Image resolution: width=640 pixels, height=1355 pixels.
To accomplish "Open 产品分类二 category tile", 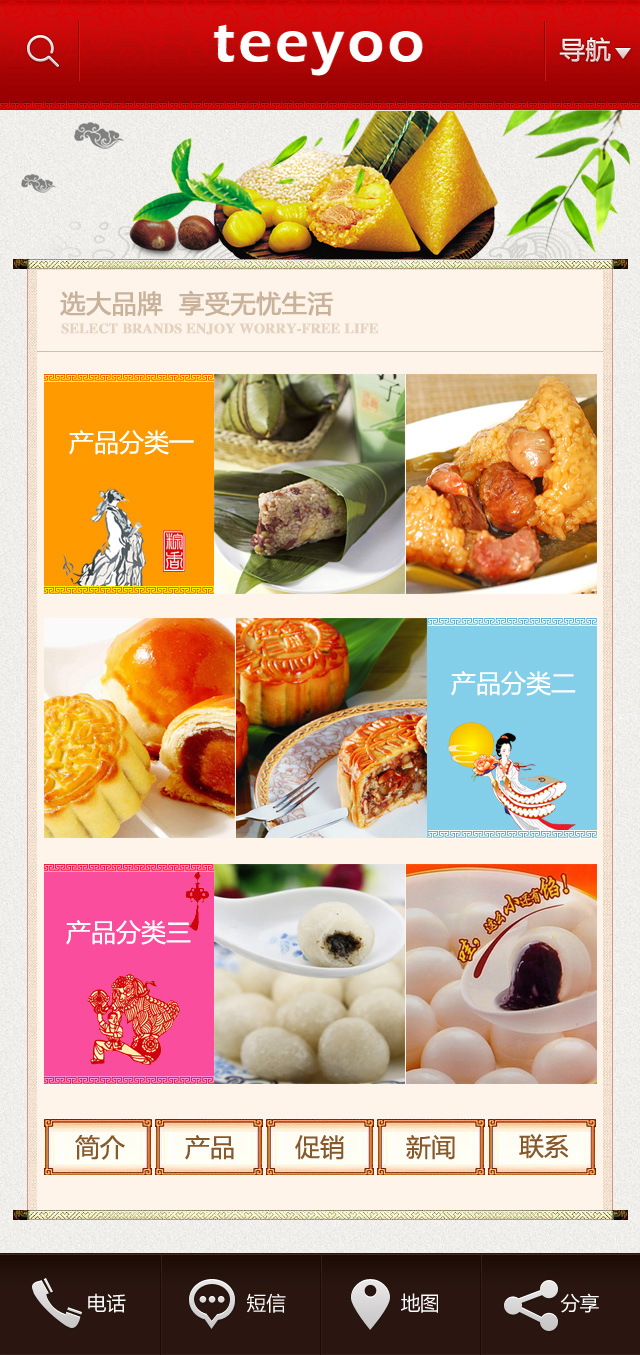I will (512, 728).
